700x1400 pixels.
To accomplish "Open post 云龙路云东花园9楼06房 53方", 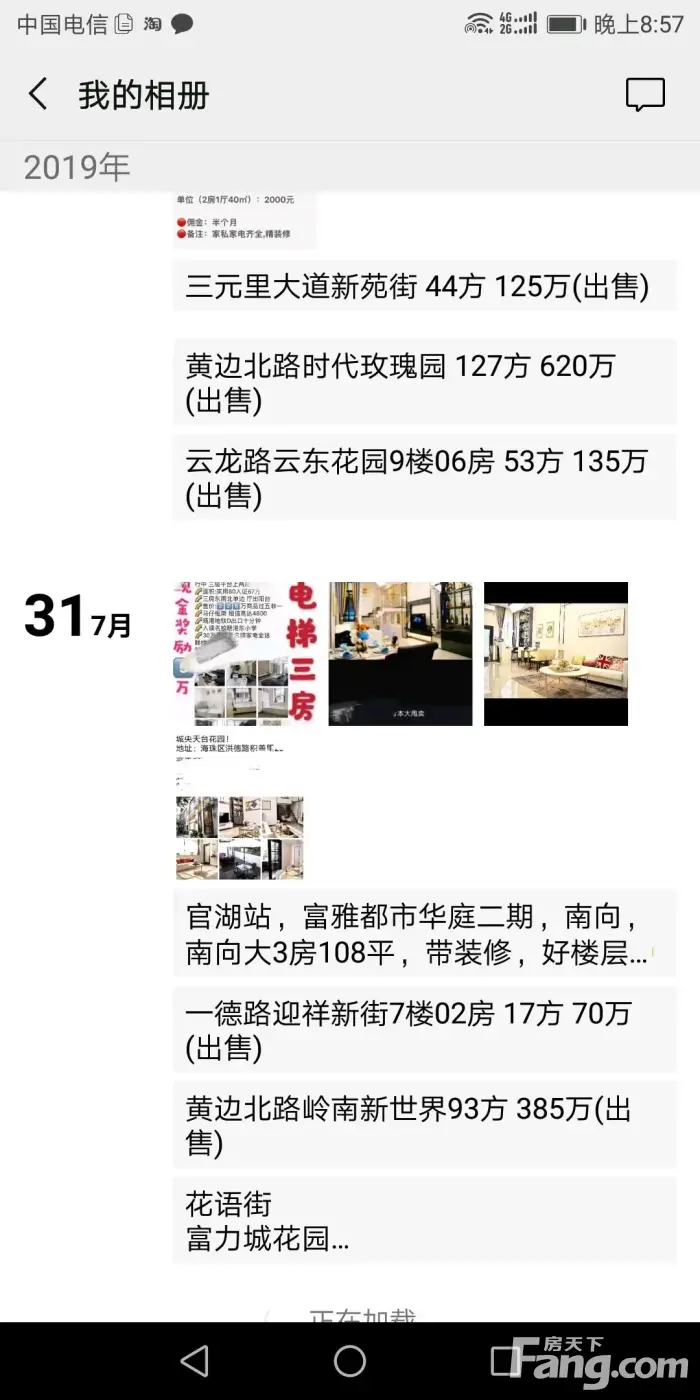I will coord(424,477).
